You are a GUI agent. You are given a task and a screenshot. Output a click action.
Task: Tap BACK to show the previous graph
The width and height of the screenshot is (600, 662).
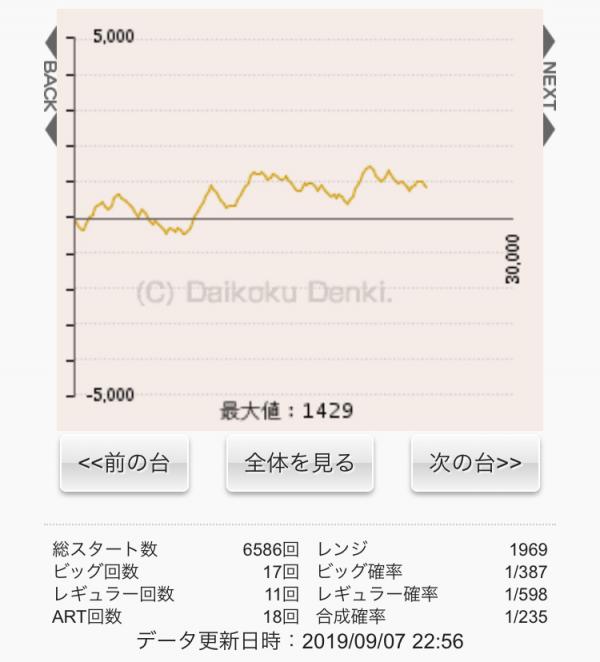50,85
